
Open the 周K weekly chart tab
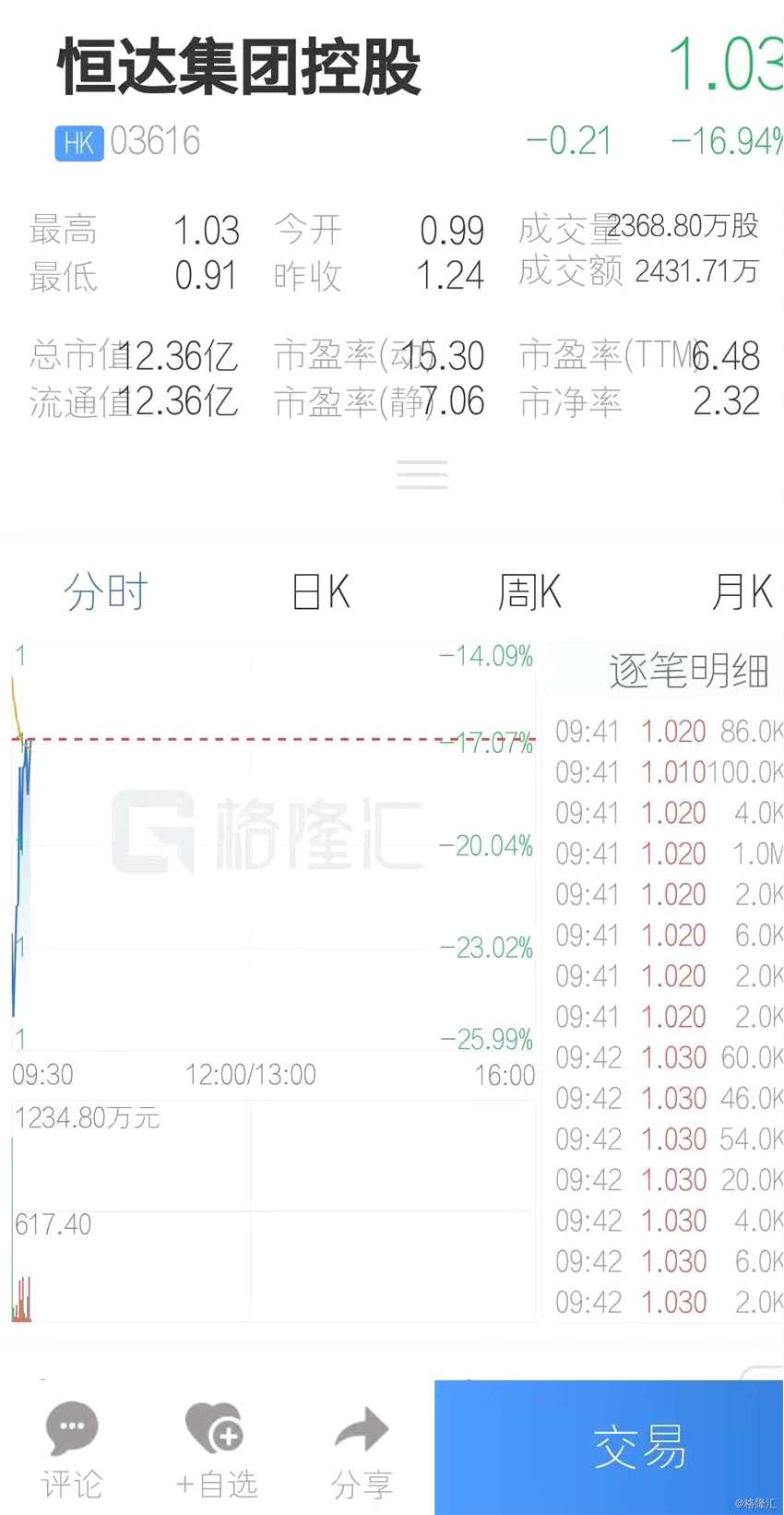(x=530, y=591)
